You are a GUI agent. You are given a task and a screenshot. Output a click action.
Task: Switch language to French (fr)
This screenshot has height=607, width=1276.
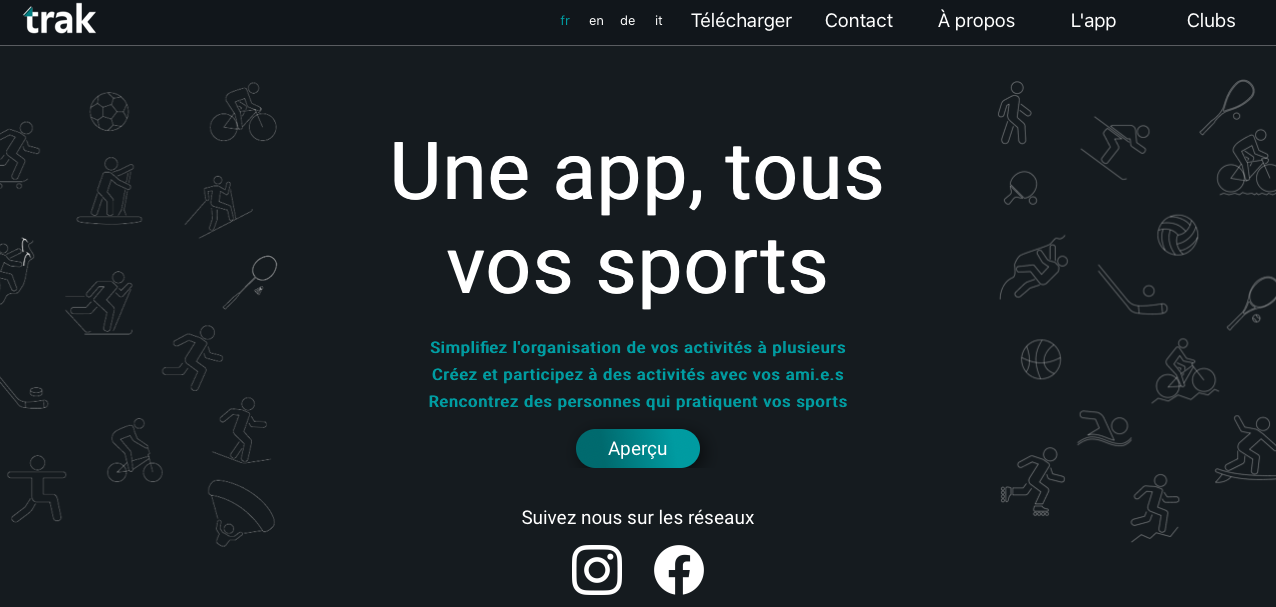click(x=565, y=21)
